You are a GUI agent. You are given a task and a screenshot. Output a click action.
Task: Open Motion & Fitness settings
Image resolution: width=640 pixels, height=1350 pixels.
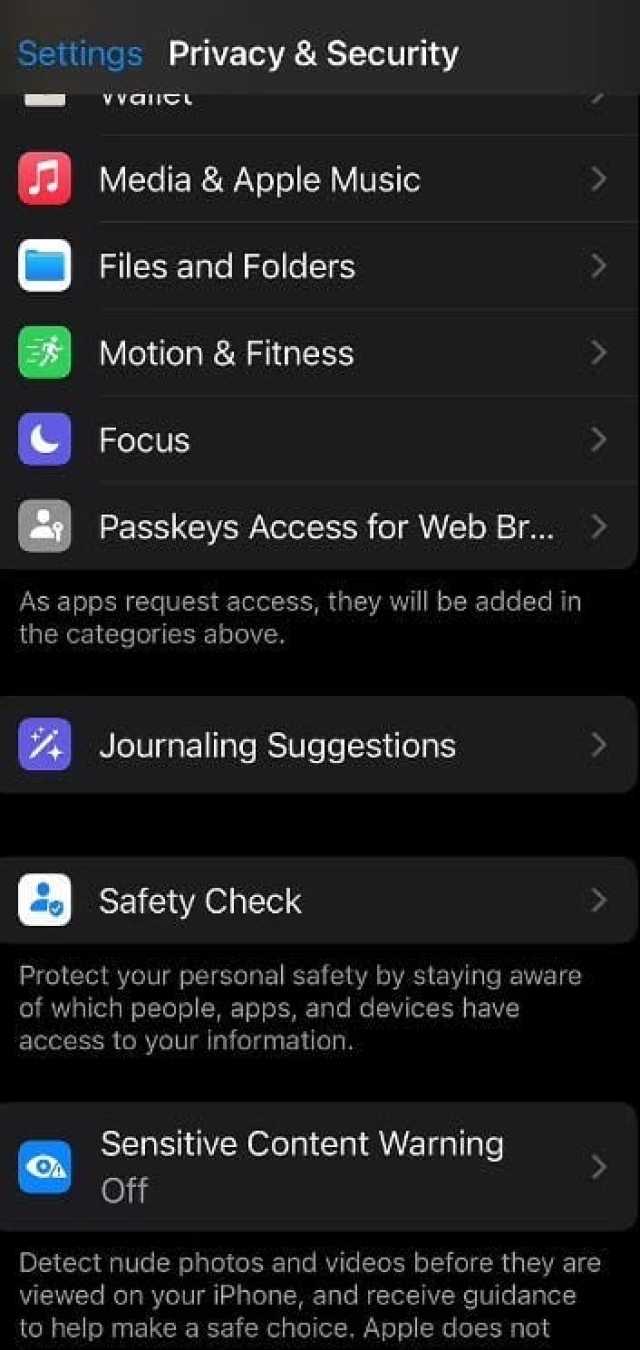320,353
